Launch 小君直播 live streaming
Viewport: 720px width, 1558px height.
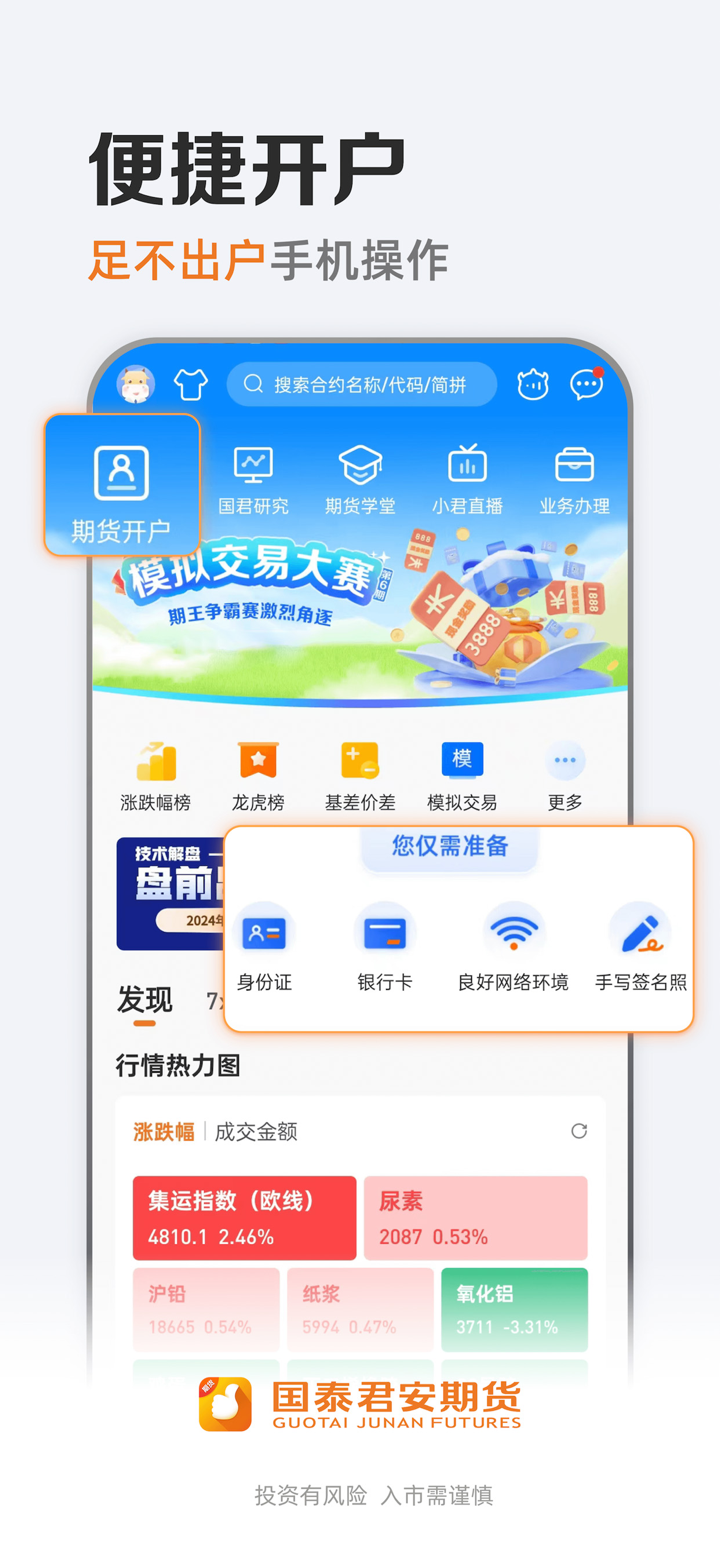coord(466,478)
